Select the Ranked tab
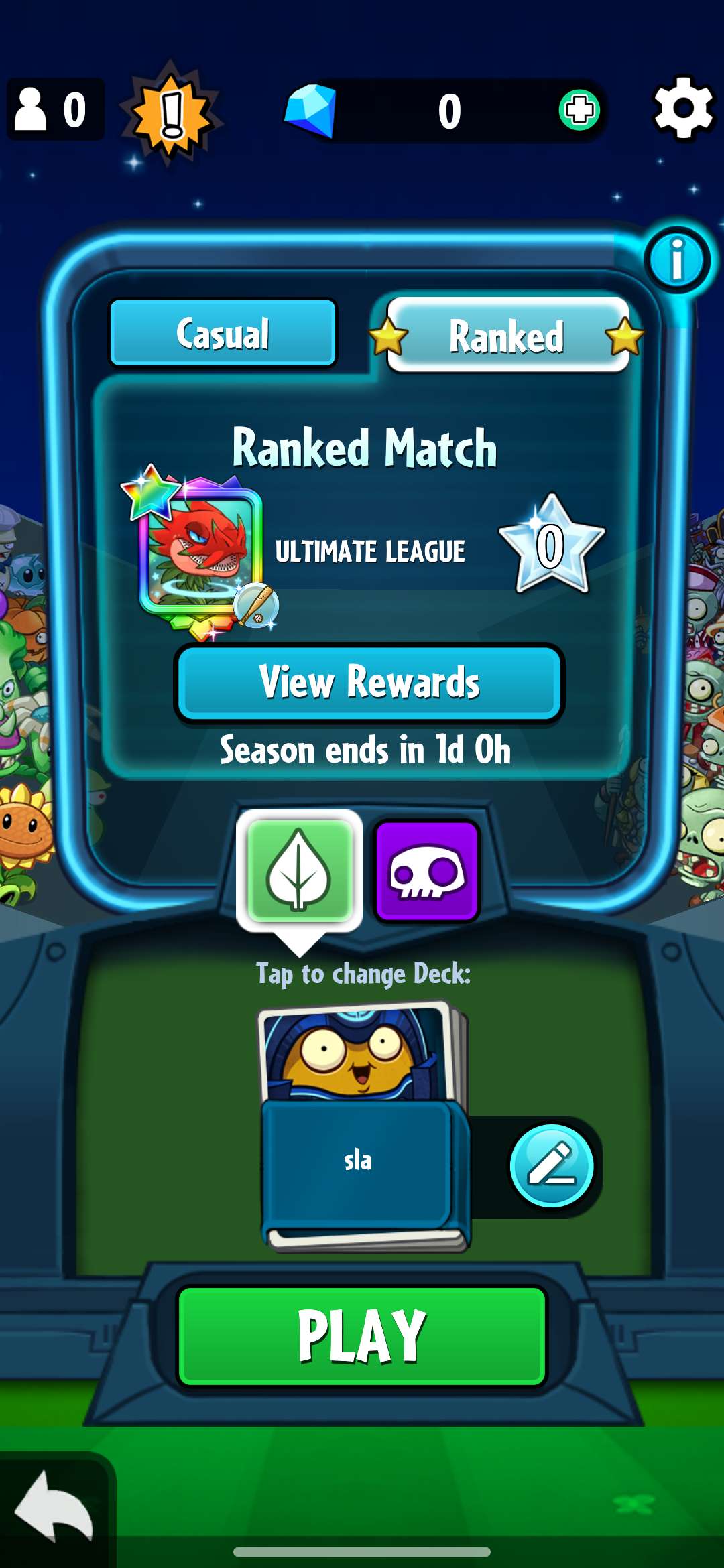 (507, 335)
